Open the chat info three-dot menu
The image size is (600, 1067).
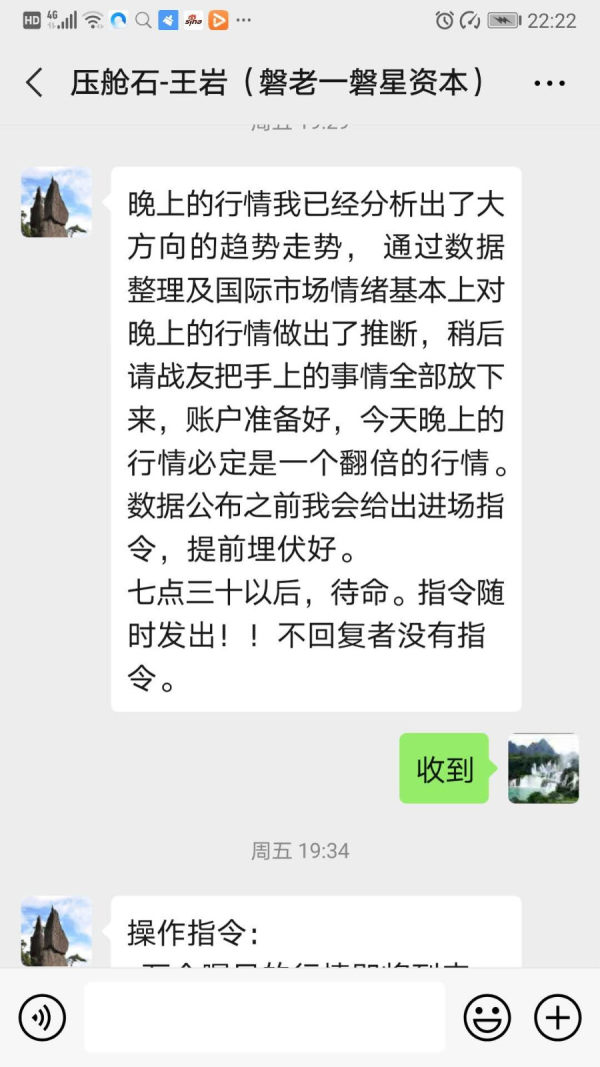pos(549,84)
